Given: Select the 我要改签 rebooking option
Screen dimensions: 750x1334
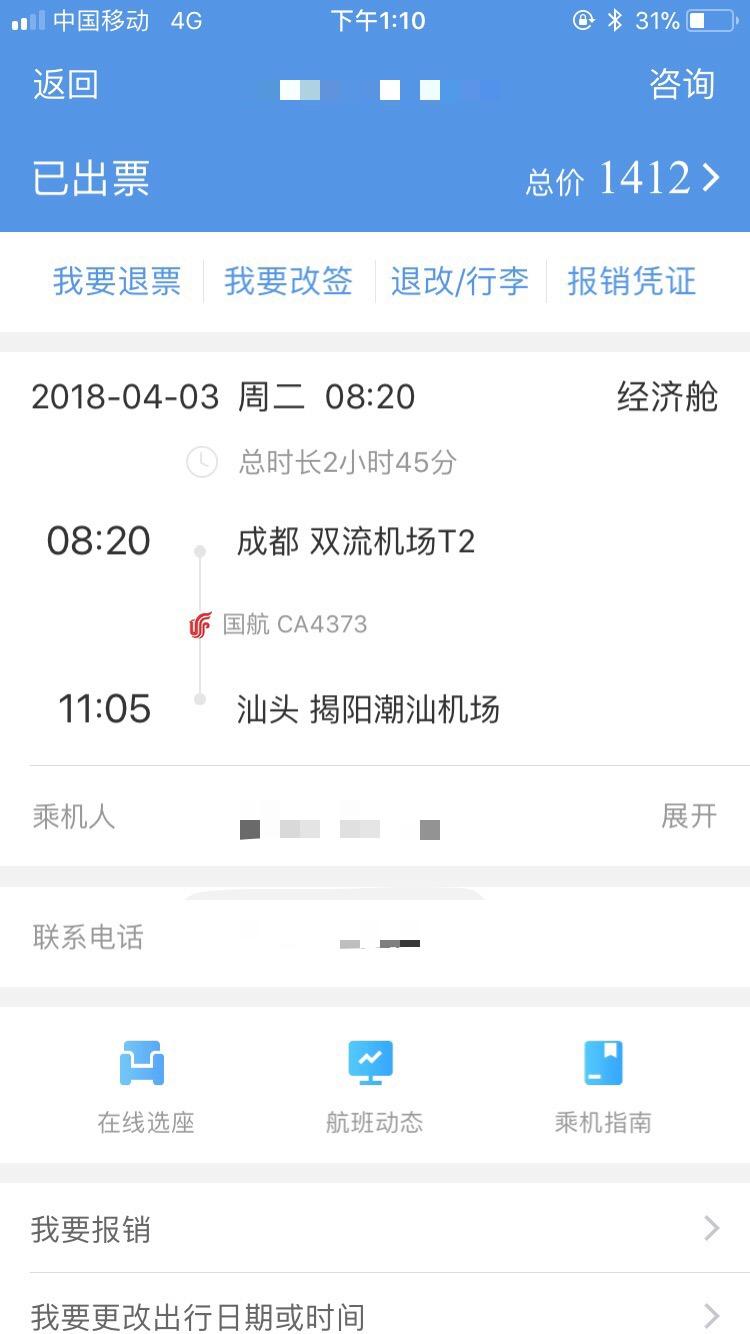Looking at the screenshot, I should click(x=288, y=282).
